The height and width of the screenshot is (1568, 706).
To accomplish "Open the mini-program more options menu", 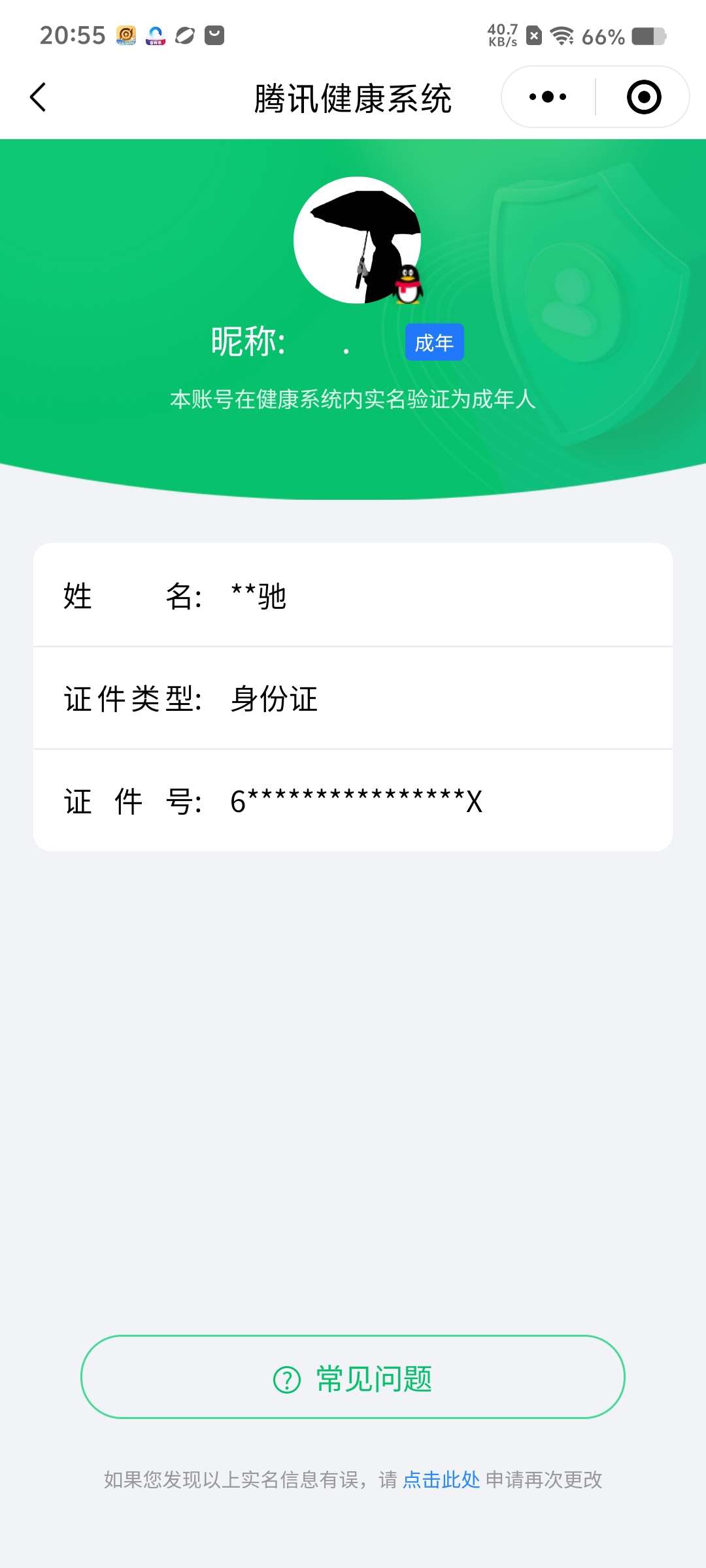I will (x=546, y=96).
